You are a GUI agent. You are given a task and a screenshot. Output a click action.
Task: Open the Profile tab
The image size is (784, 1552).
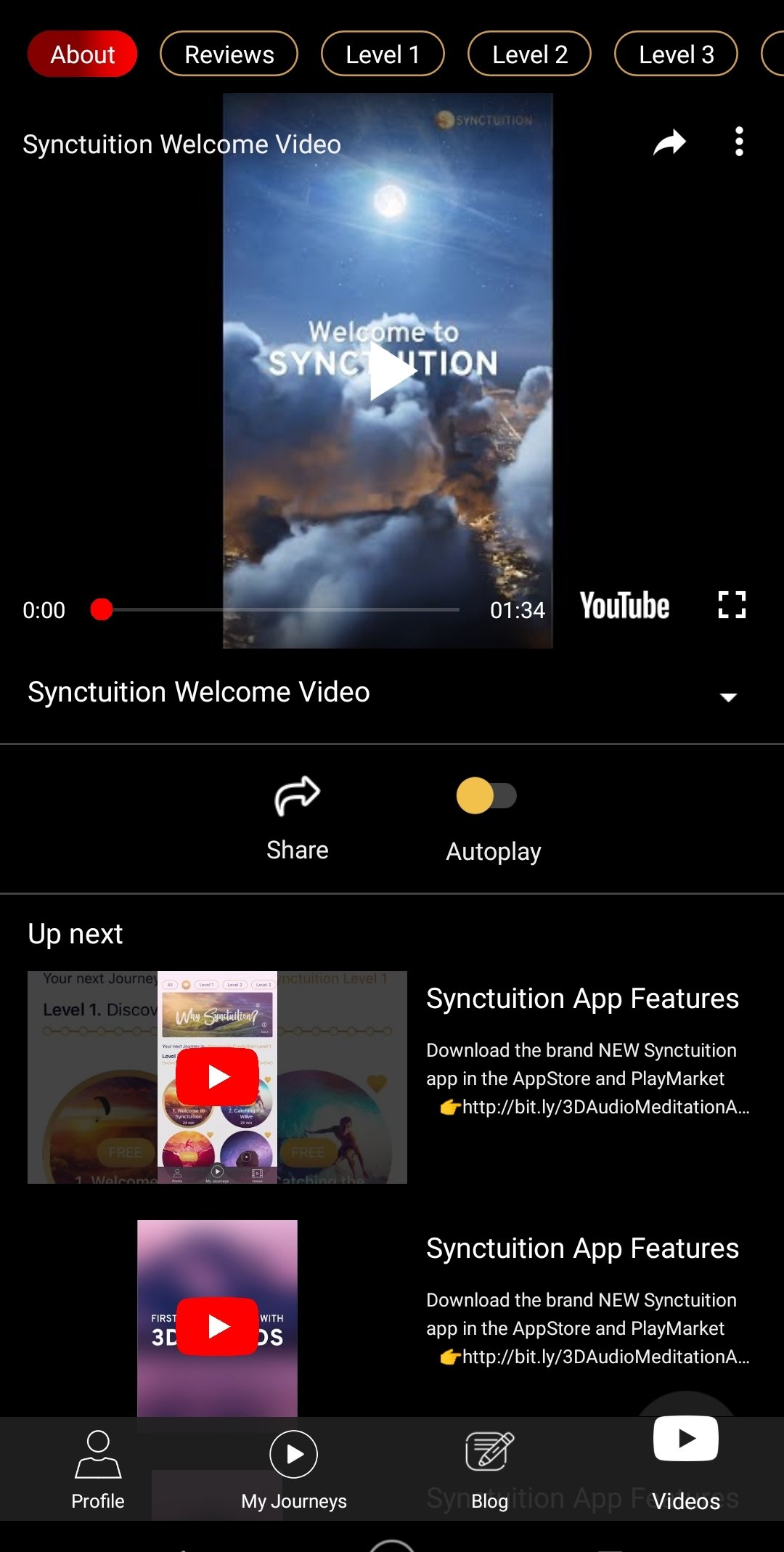pyautogui.click(x=98, y=1470)
